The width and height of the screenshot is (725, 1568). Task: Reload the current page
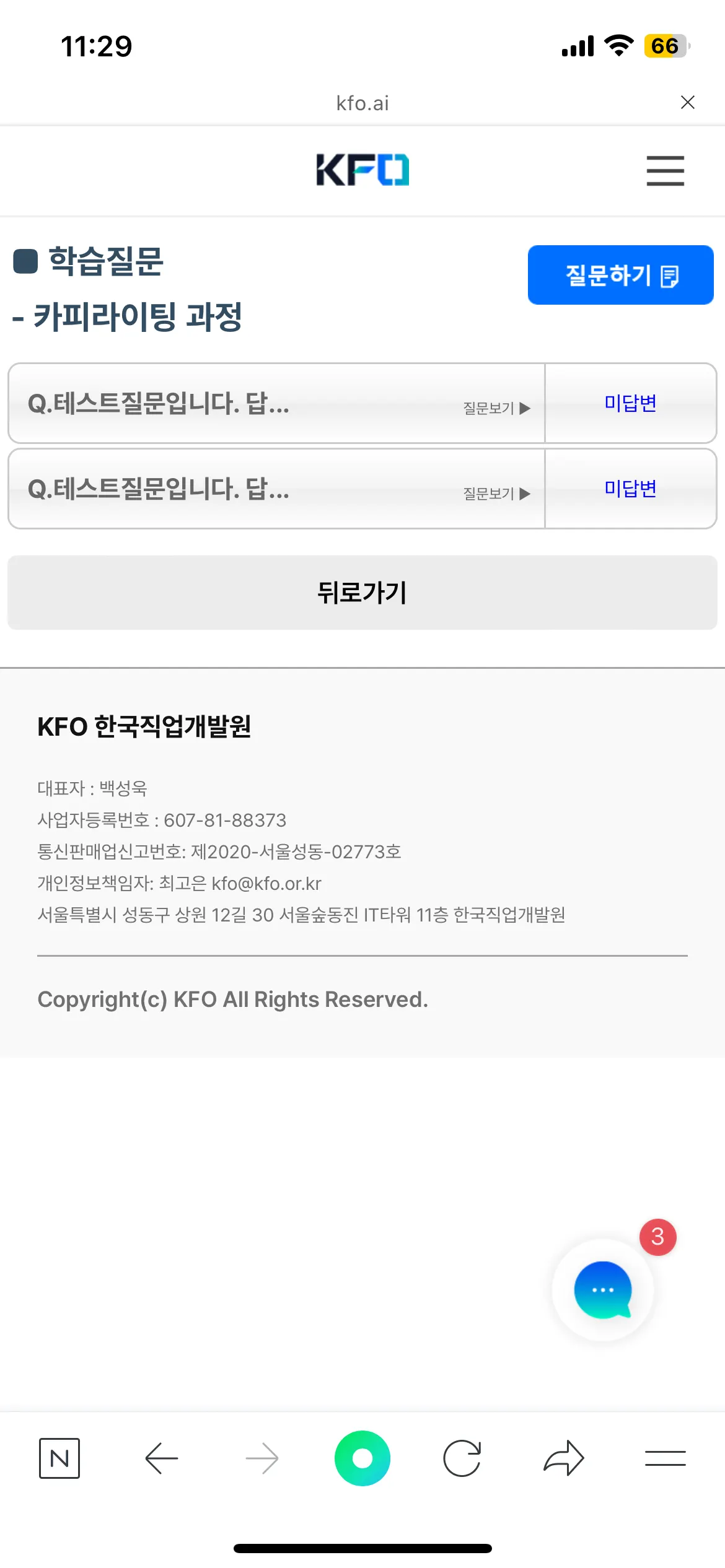[x=462, y=1458]
